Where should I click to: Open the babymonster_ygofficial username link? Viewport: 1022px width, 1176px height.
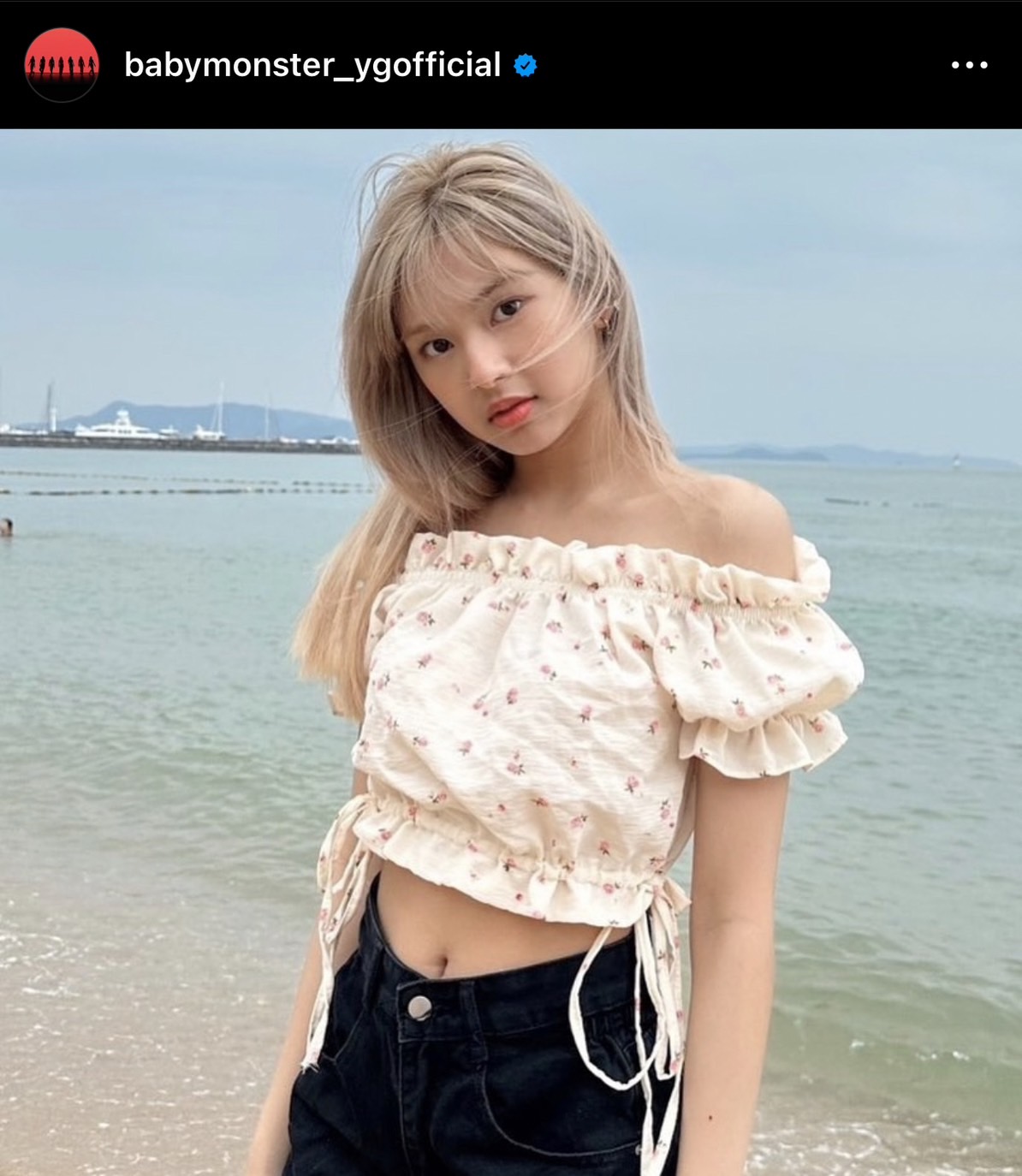[312, 65]
